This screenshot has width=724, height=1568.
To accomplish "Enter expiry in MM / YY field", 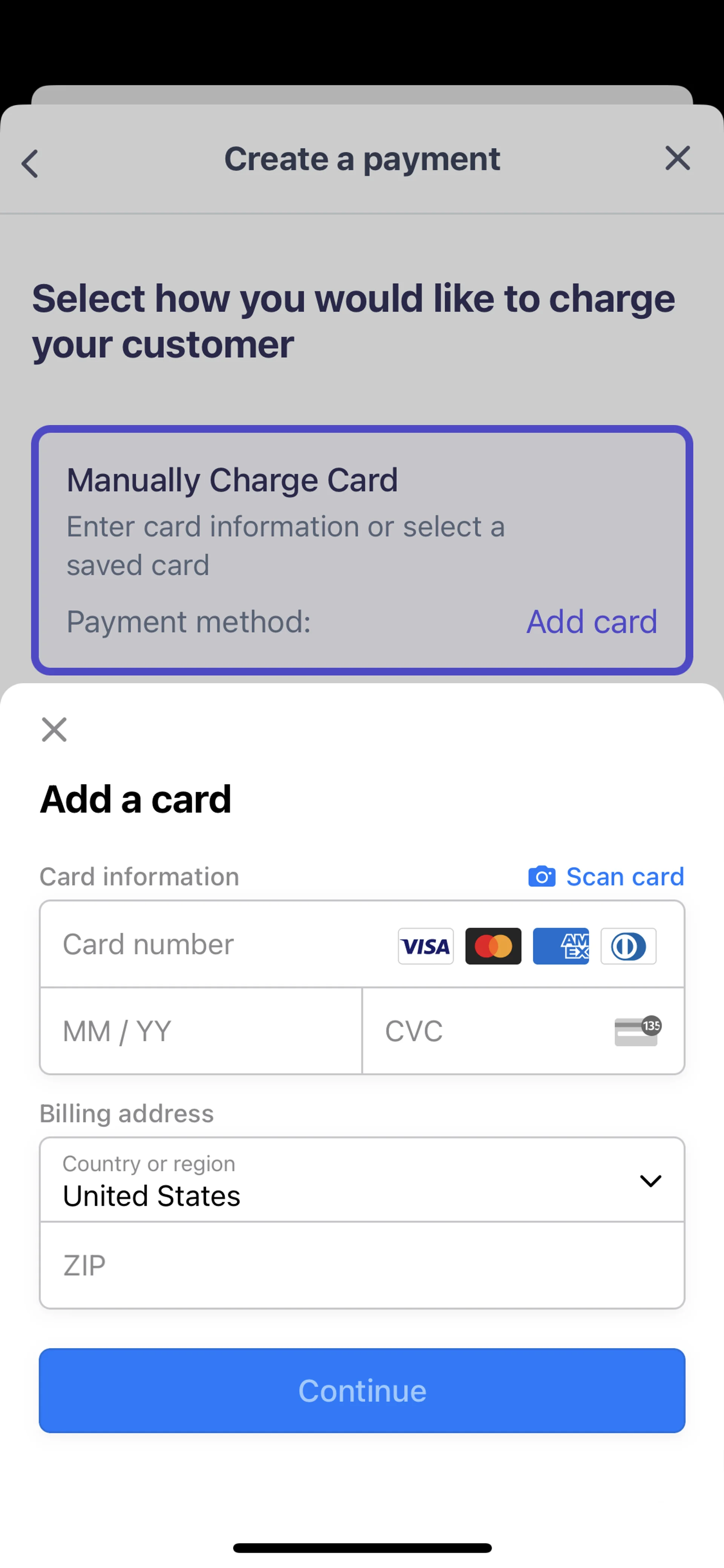I will coord(201,1031).
